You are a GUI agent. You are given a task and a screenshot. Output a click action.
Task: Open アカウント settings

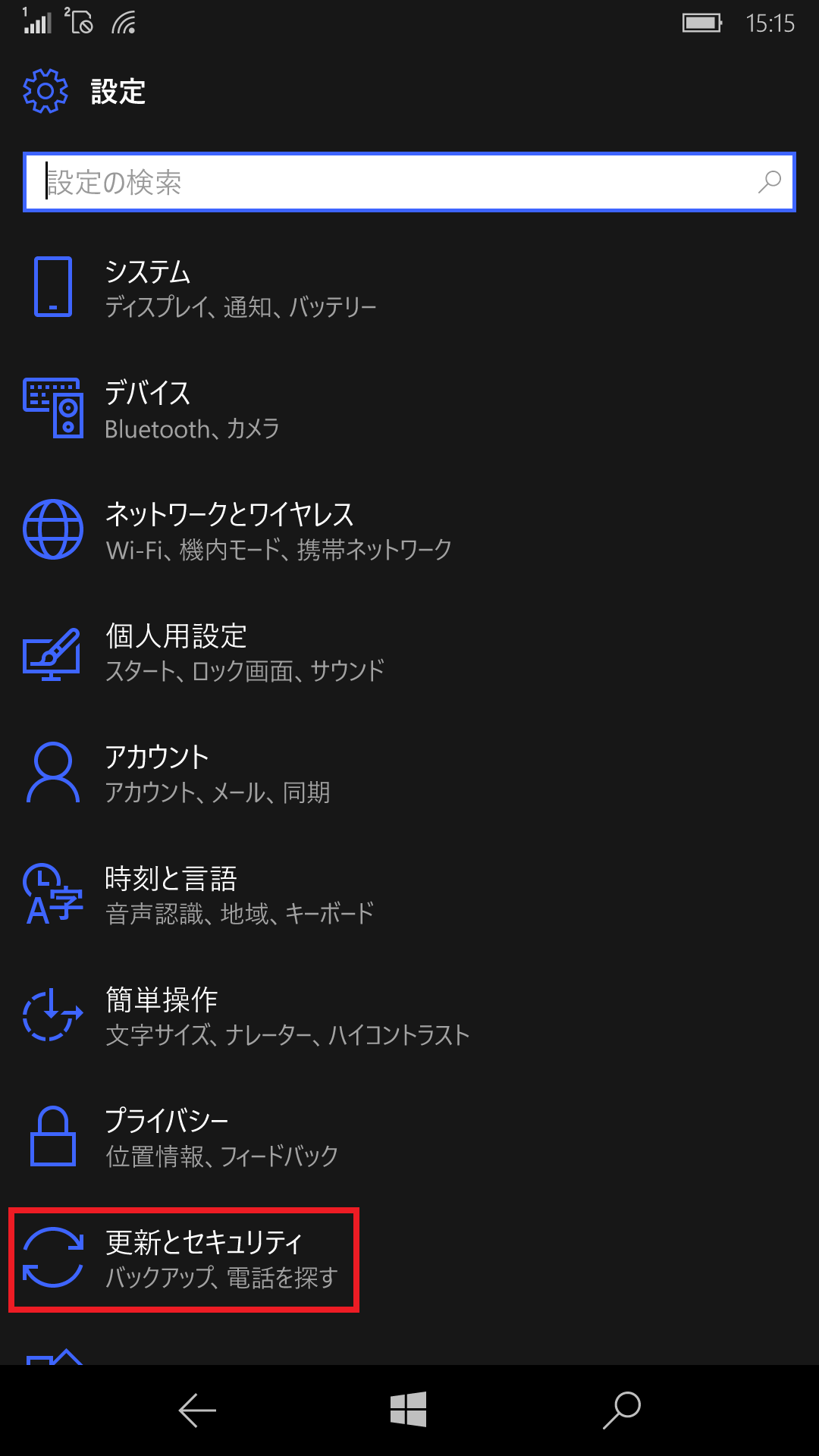click(x=409, y=773)
